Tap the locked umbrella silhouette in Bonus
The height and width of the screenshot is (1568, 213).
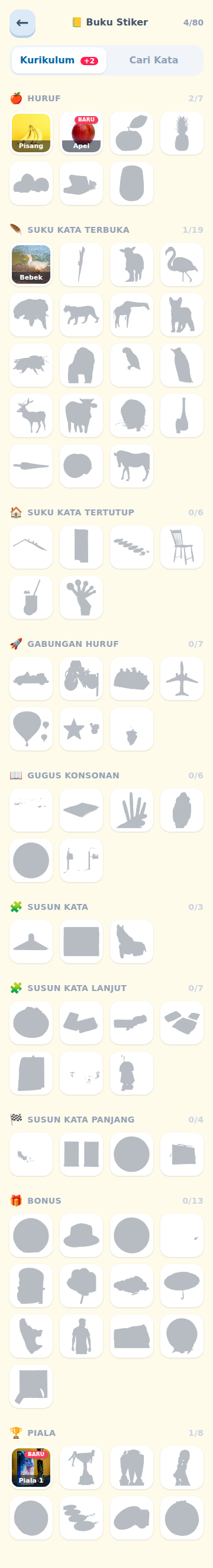(x=182, y=1286)
